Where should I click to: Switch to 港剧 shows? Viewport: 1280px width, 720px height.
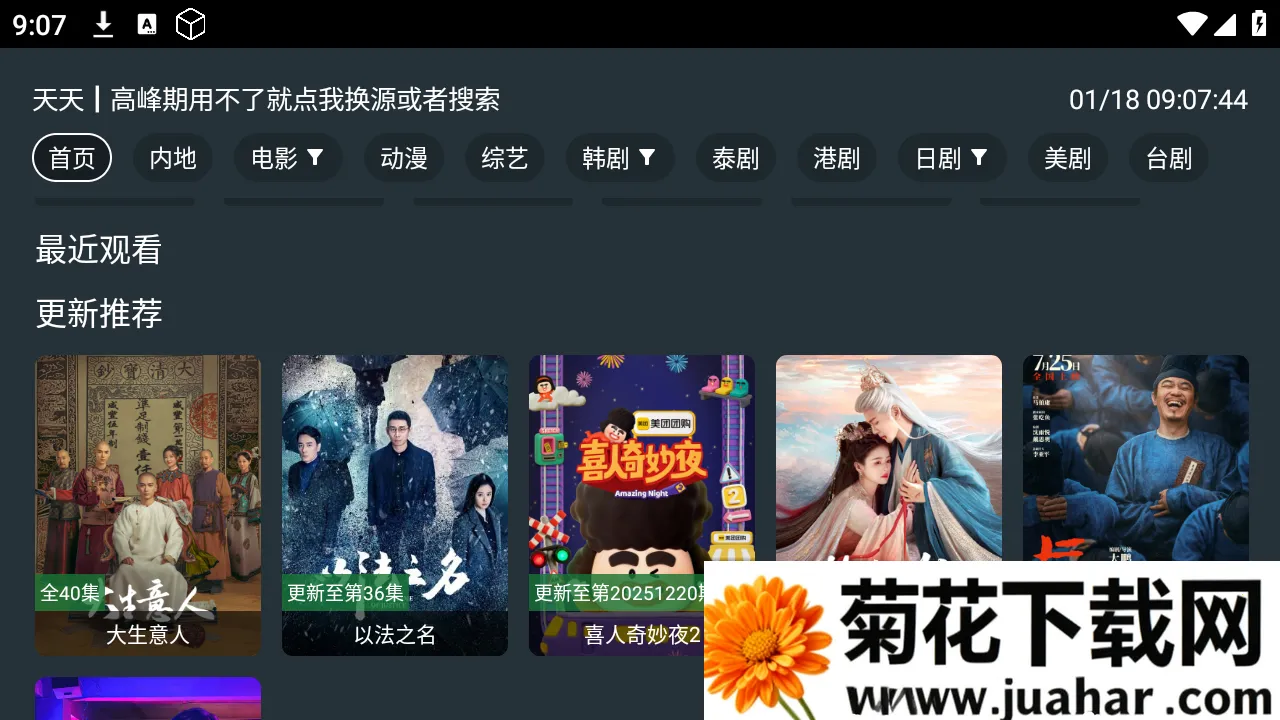coord(837,158)
